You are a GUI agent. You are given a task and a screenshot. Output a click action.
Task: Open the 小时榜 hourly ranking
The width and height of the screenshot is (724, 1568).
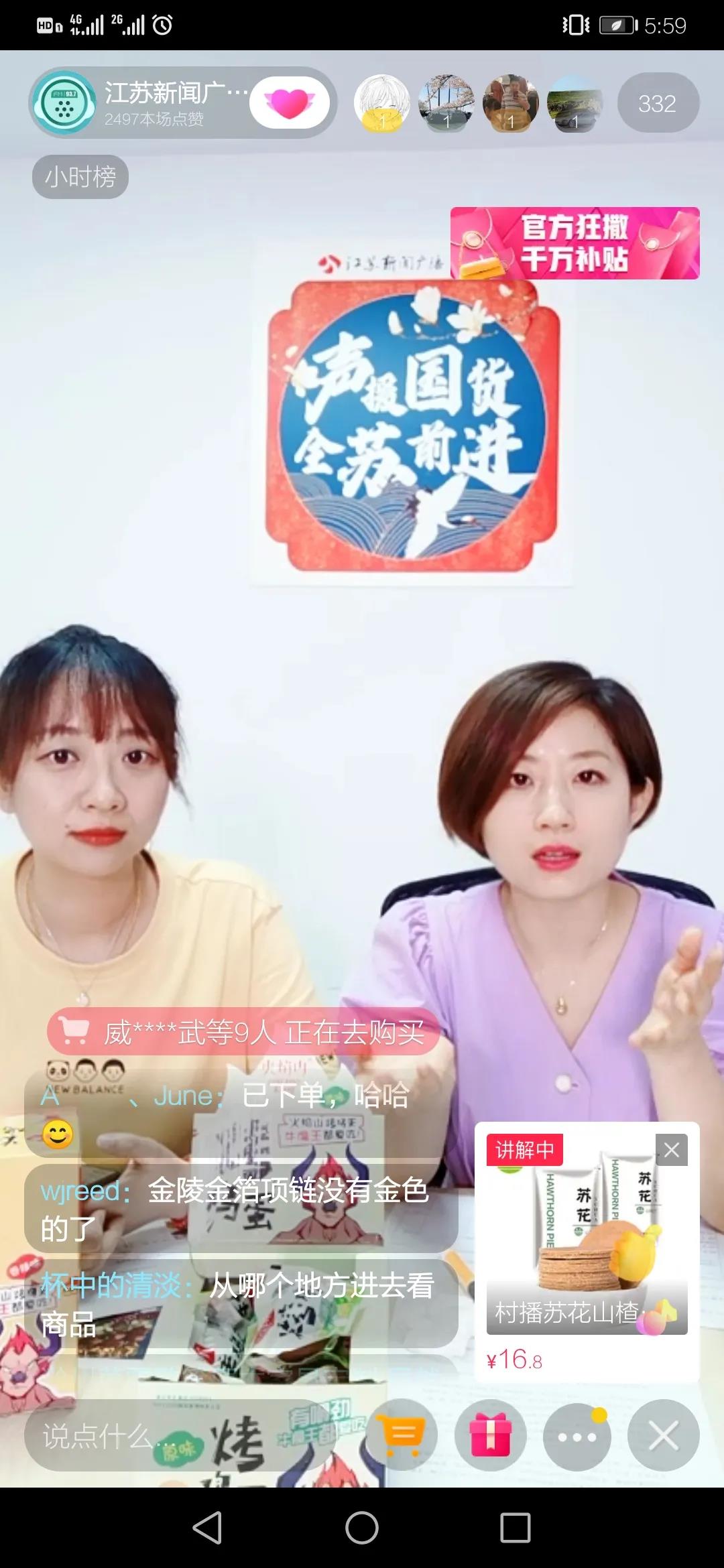[80, 177]
